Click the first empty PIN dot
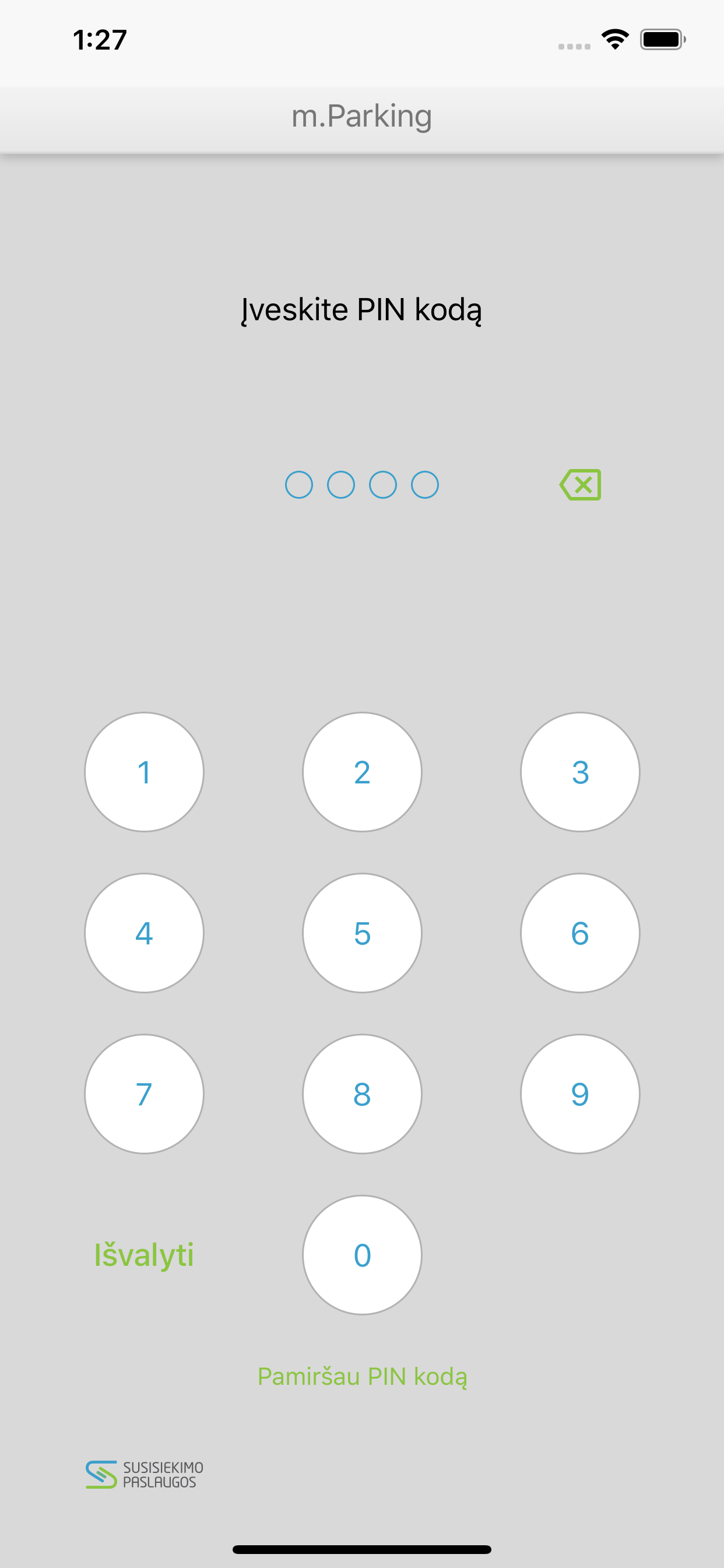Viewport: 724px width, 1568px height. click(x=299, y=484)
